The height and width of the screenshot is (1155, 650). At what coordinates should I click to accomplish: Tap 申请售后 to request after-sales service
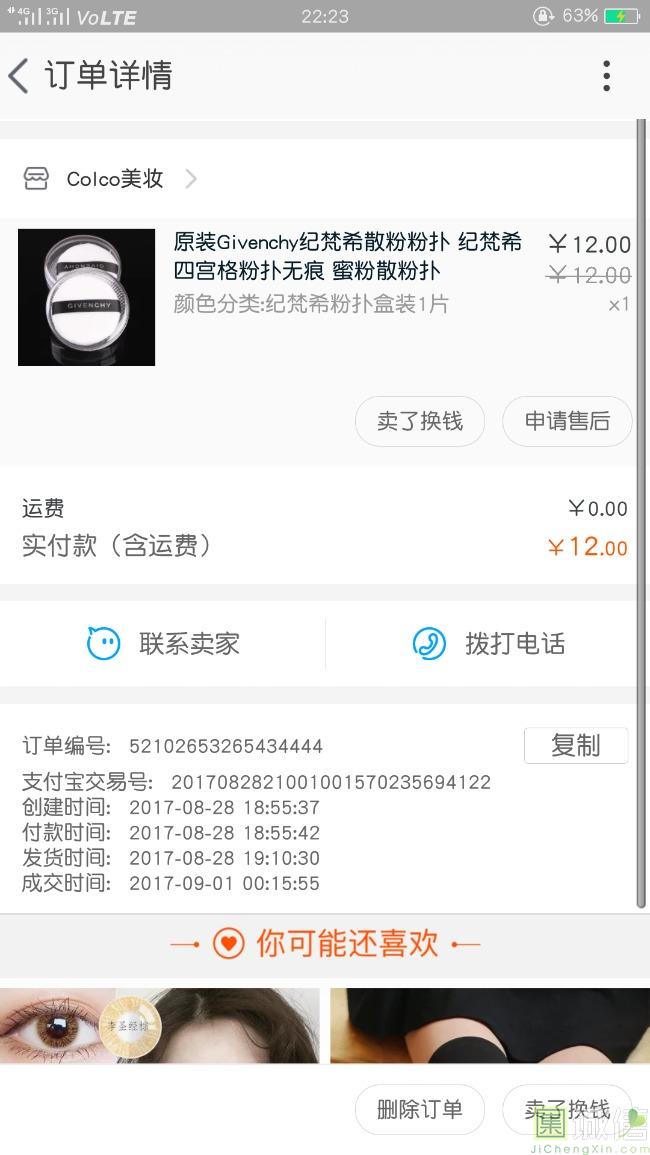click(x=567, y=421)
